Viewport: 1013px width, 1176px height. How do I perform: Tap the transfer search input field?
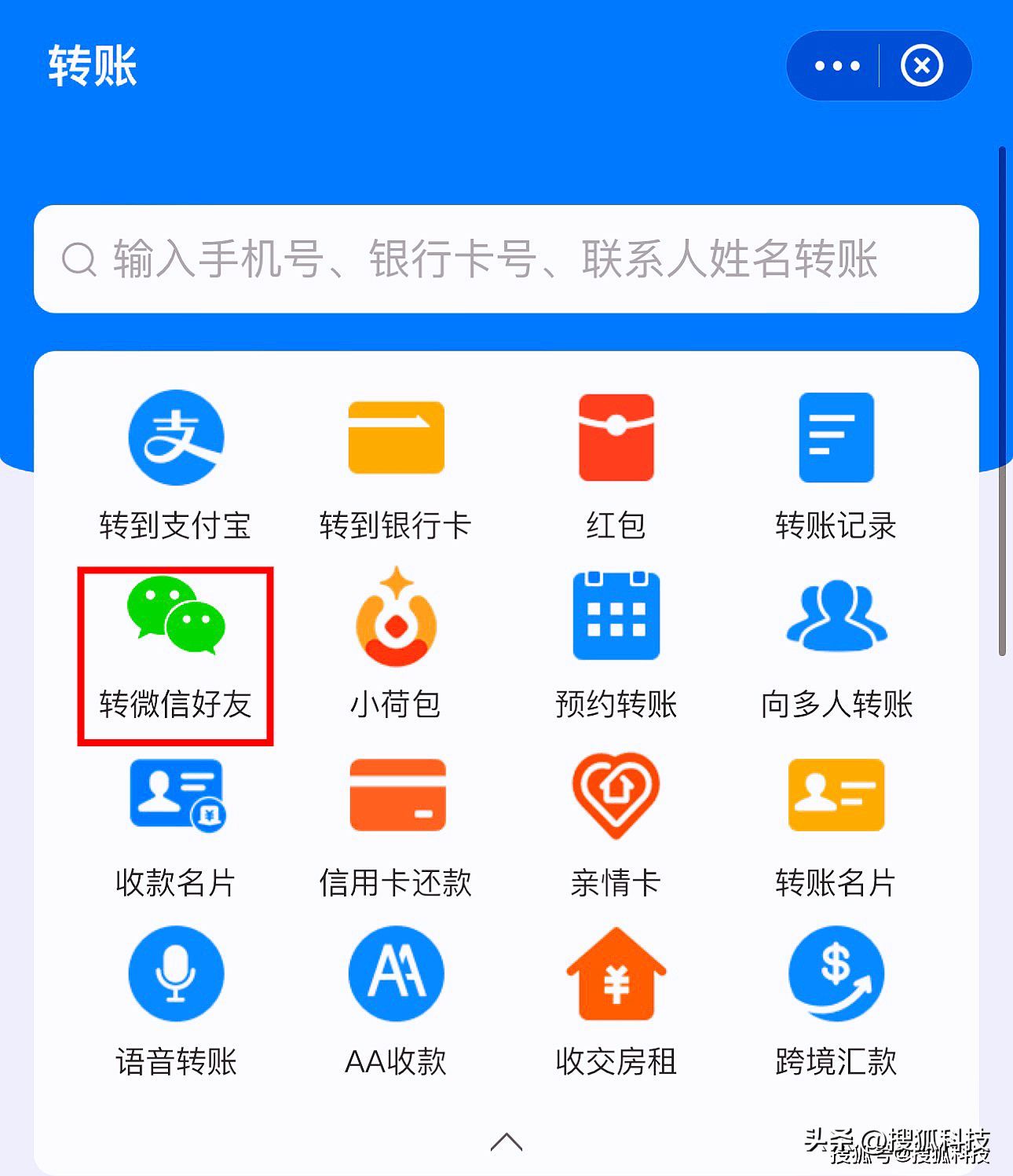pos(506,259)
